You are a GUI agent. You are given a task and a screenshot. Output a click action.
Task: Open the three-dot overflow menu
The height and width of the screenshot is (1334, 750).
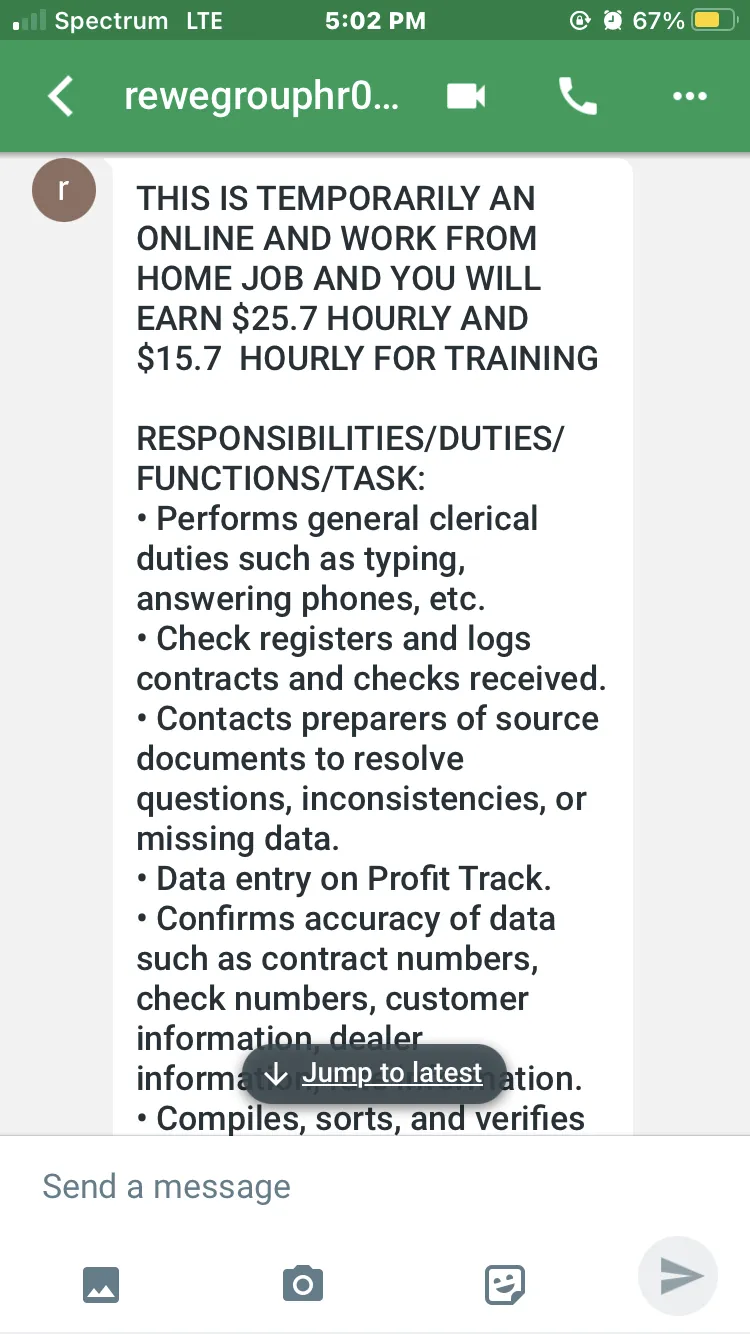[x=689, y=97]
